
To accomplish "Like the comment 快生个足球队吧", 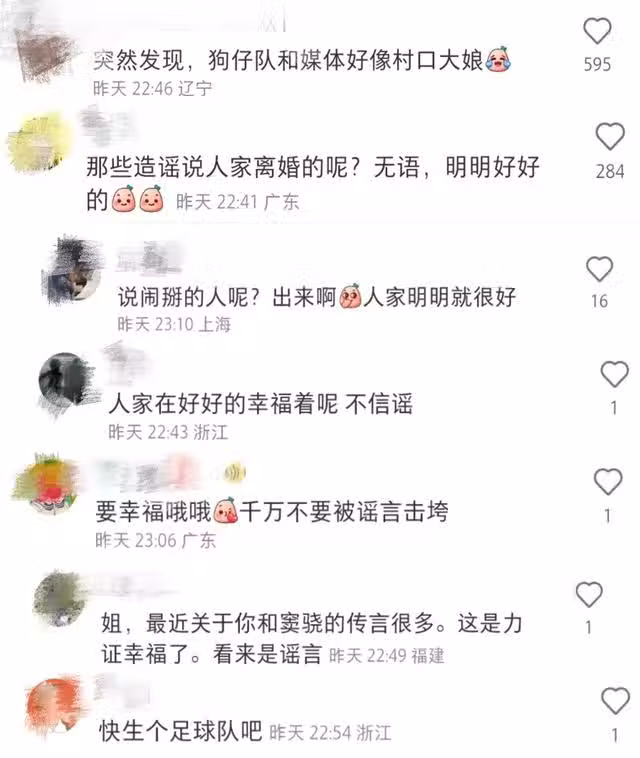I will pyautogui.click(x=615, y=701).
